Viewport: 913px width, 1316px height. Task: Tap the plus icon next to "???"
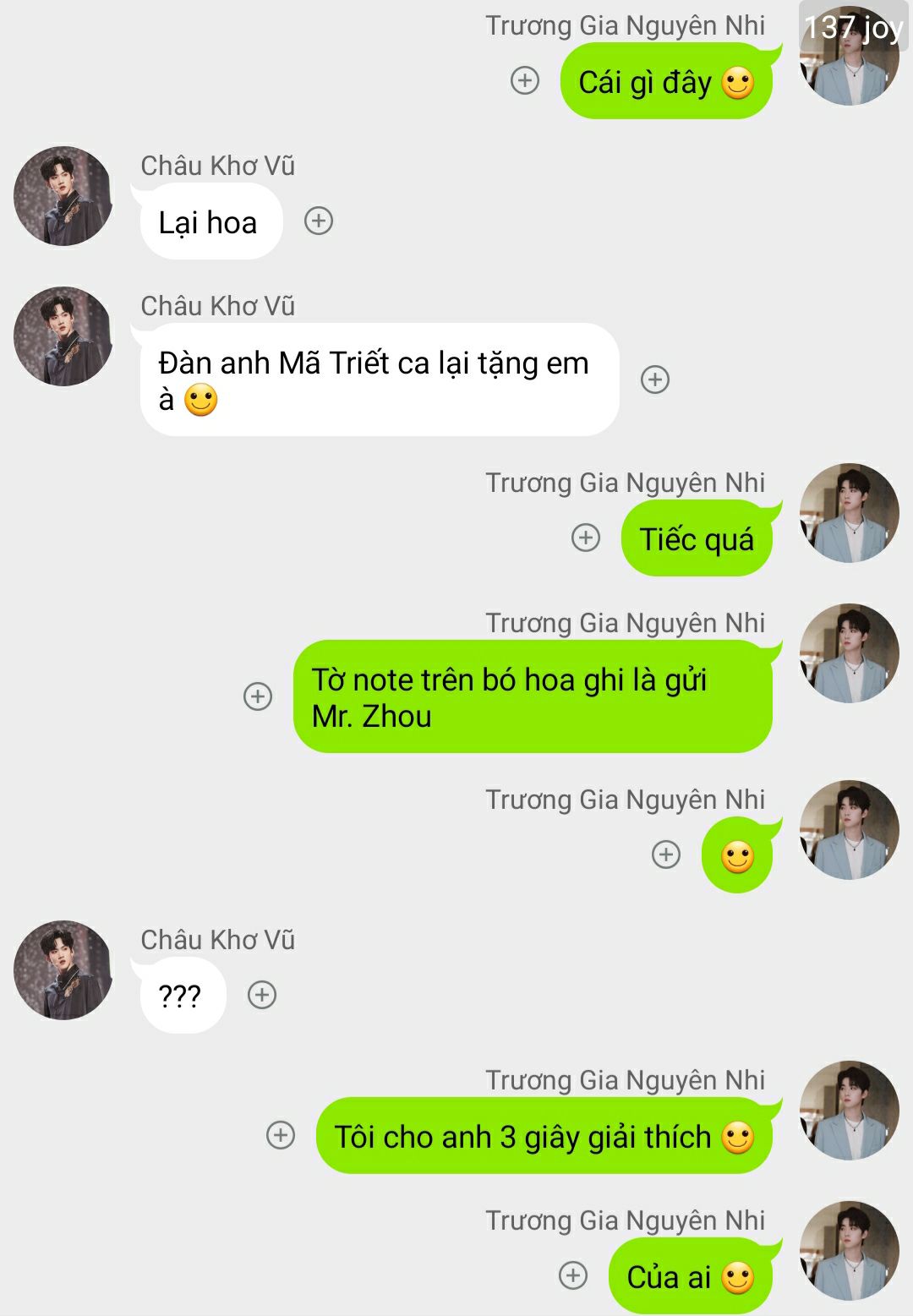click(x=262, y=995)
